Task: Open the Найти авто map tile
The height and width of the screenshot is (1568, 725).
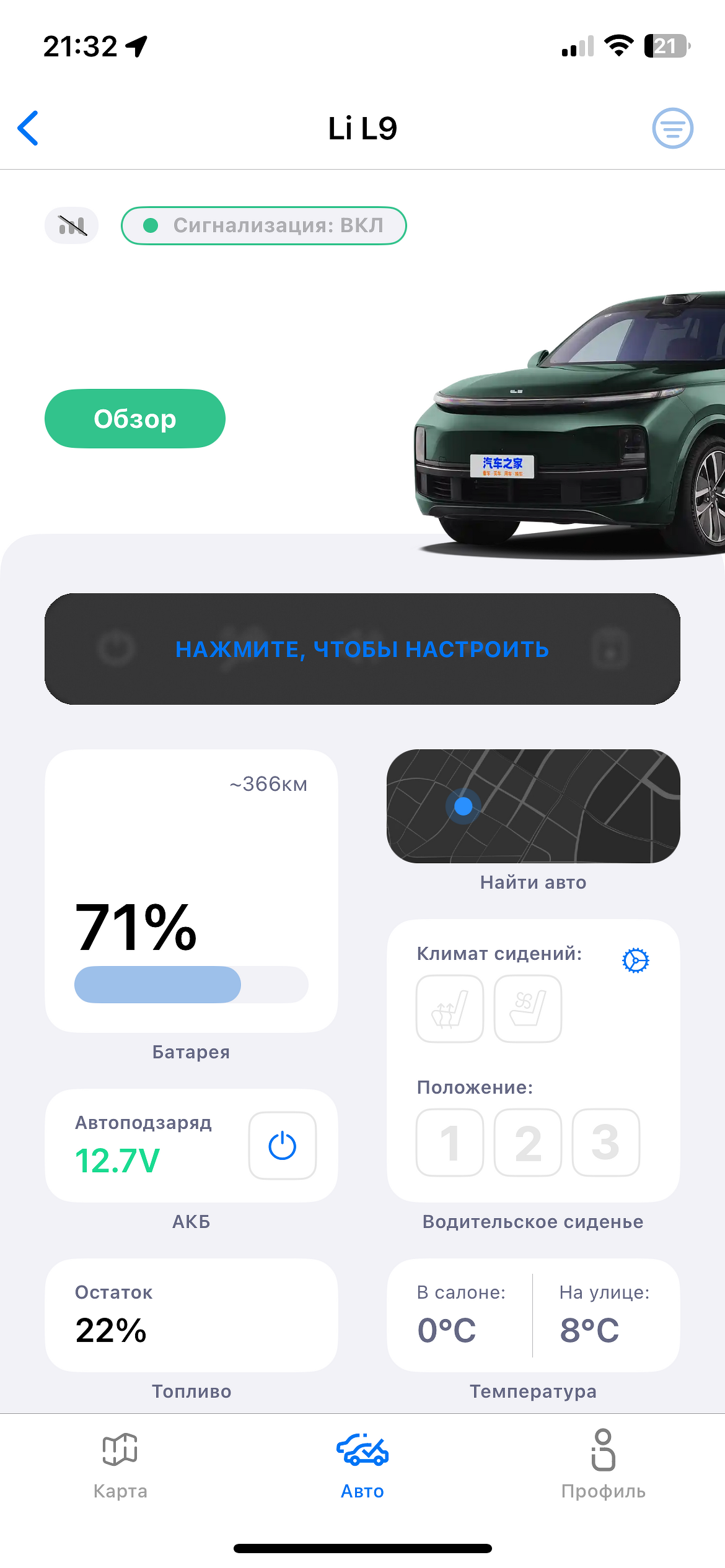Action: pyautogui.click(x=533, y=806)
